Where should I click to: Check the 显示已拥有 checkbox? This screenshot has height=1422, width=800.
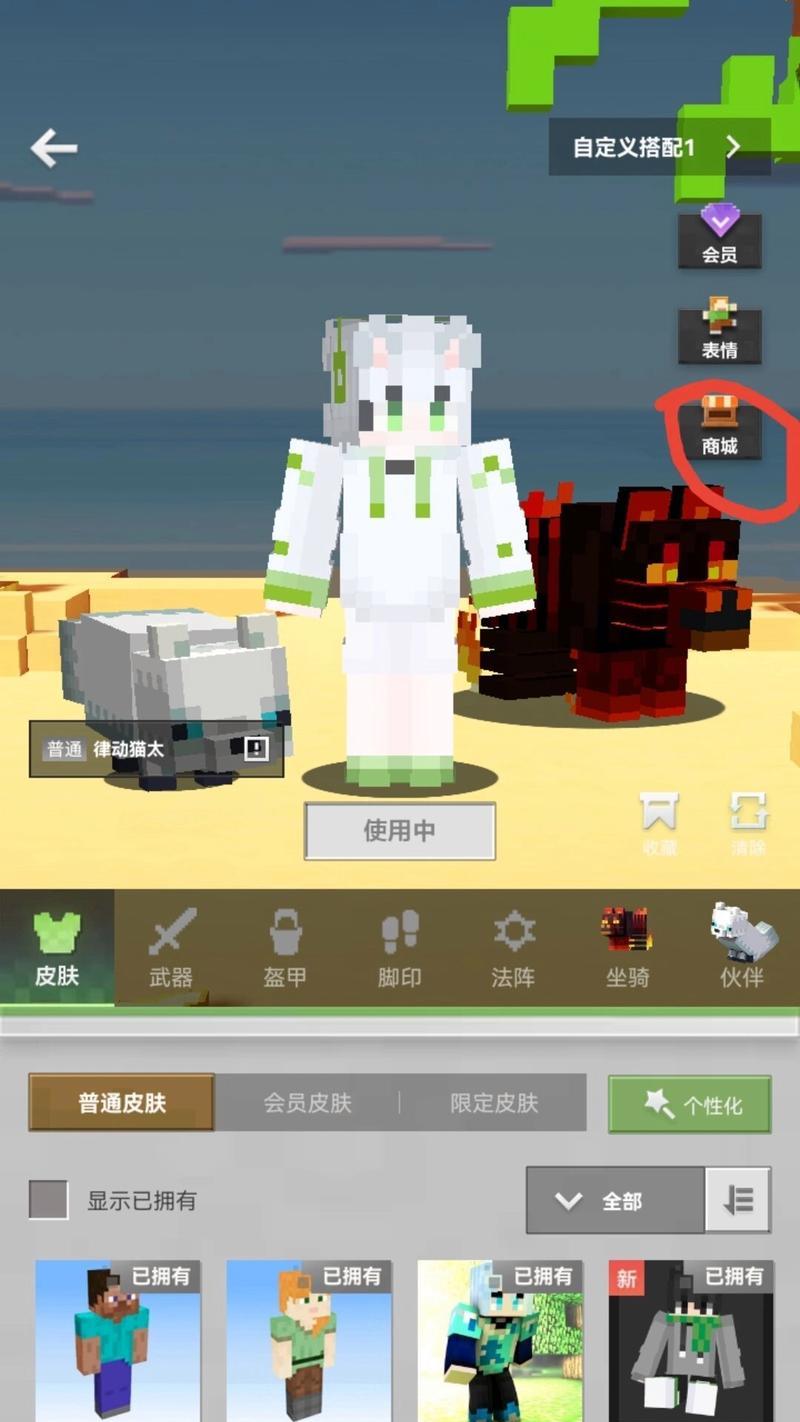click(49, 1200)
